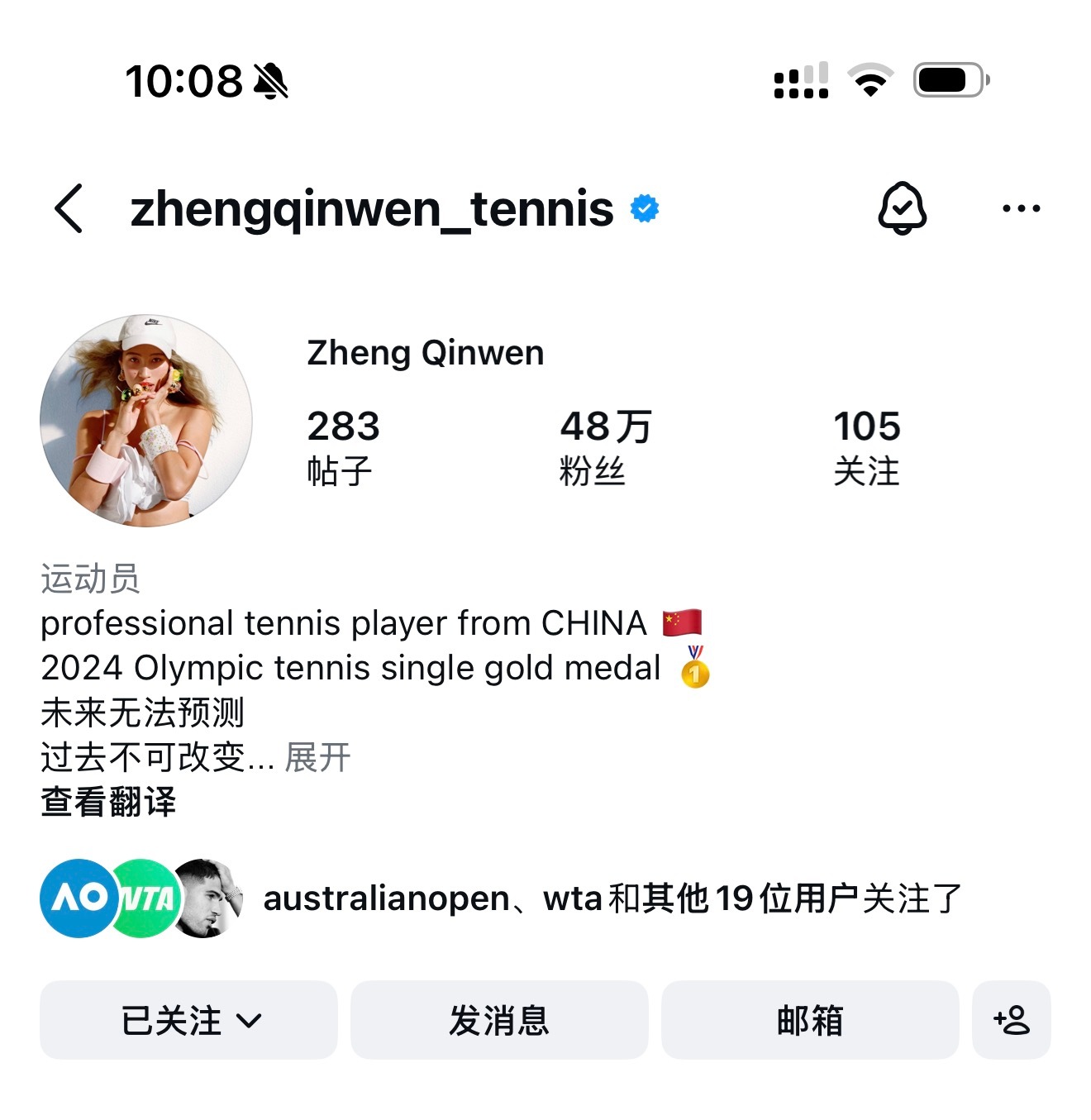Tap the back arrow to return
This screenshot has width=1091, height=1120.
[x=69, y=209]
